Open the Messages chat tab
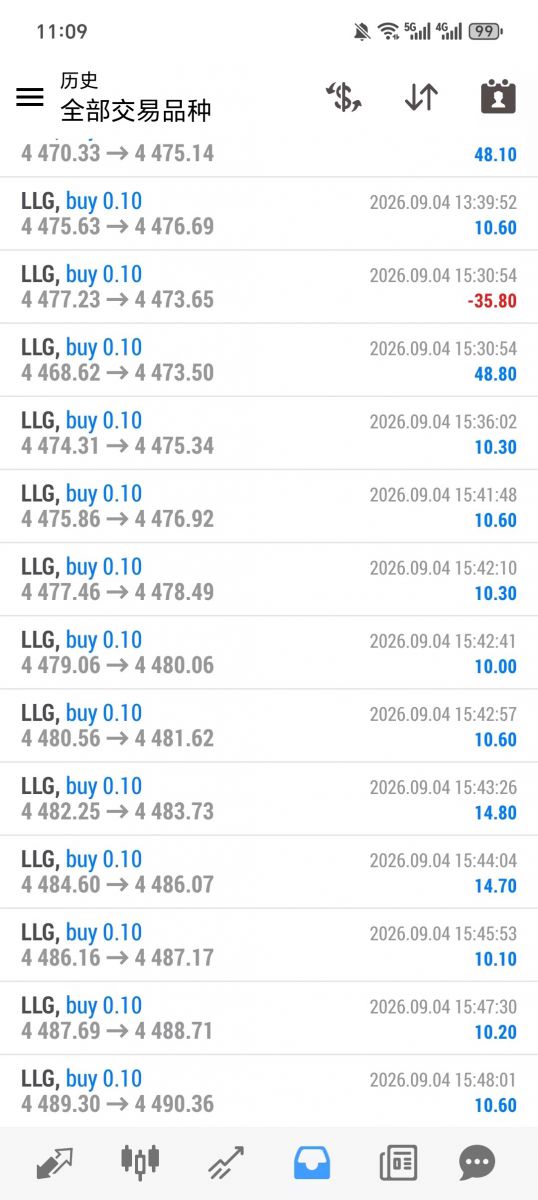The height and width of the screenshot is (1200, 538). (x=477, y=1163)
